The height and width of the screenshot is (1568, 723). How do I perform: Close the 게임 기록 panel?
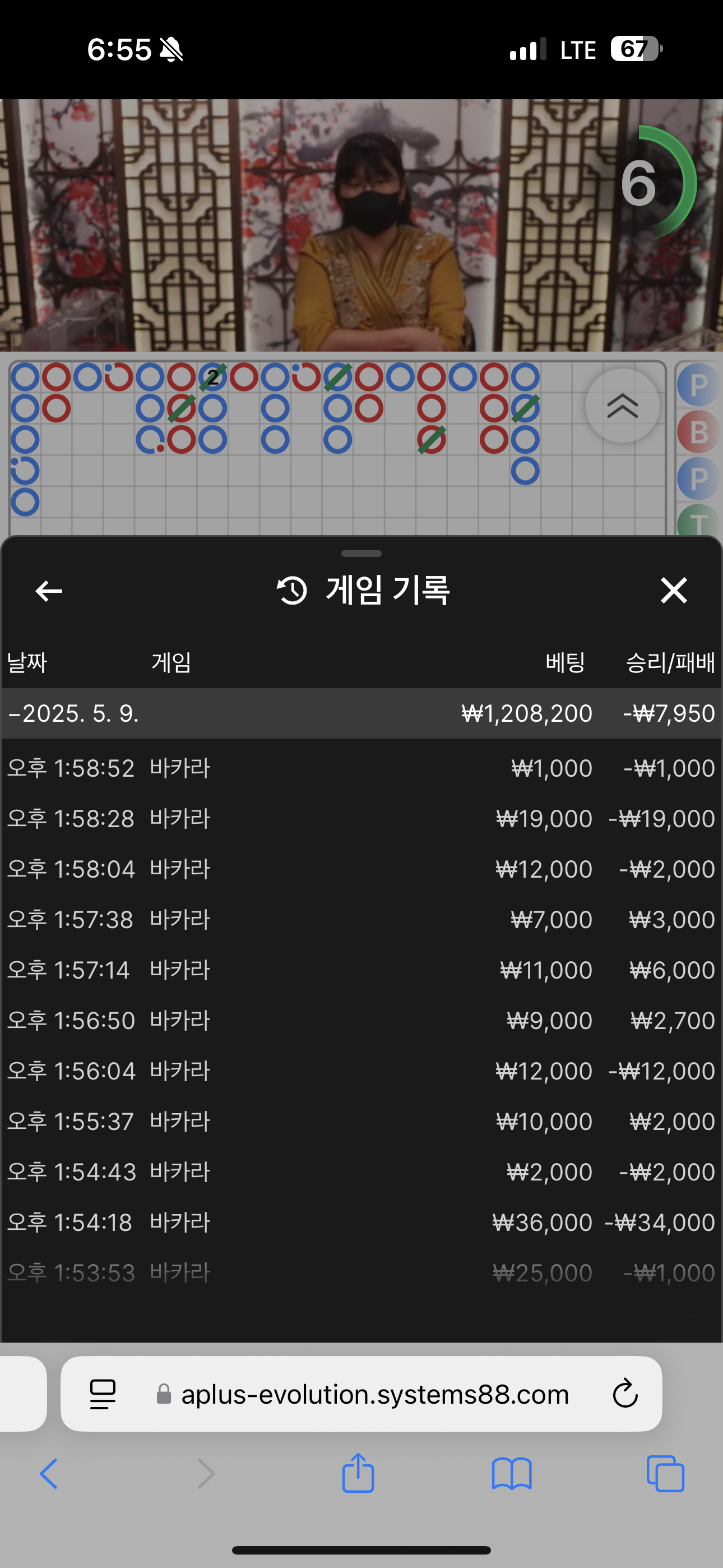coord(674,591)
